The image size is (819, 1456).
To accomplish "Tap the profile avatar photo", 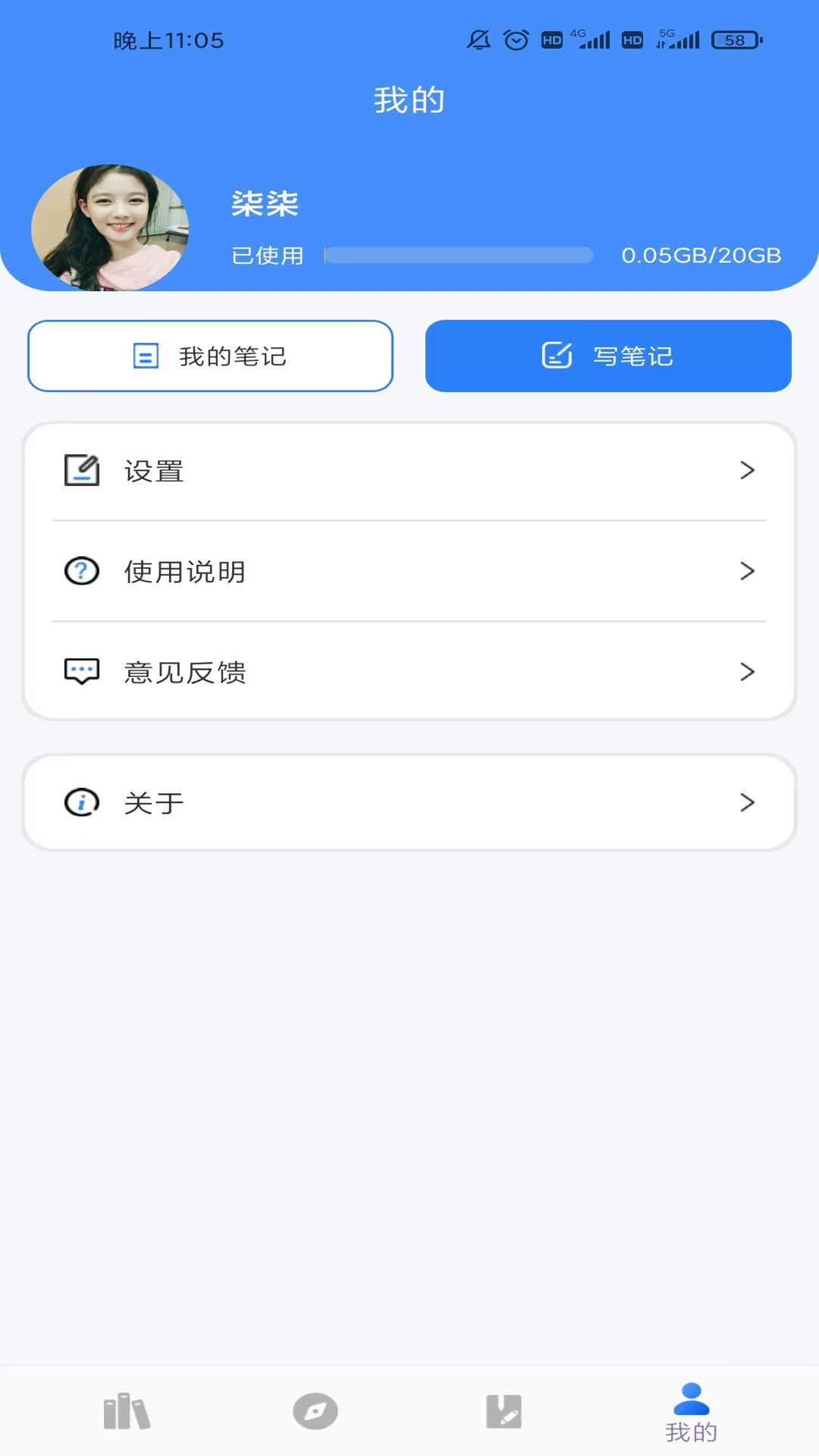I will click(111, 227).
